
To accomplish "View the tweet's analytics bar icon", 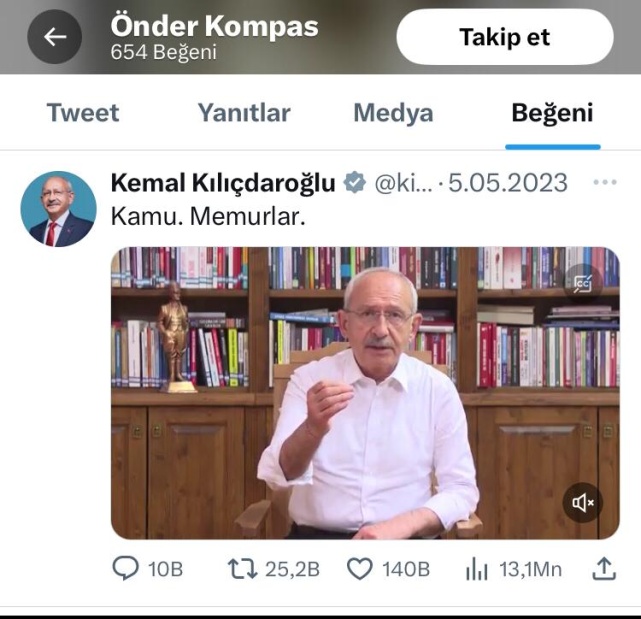I will 476,569.
